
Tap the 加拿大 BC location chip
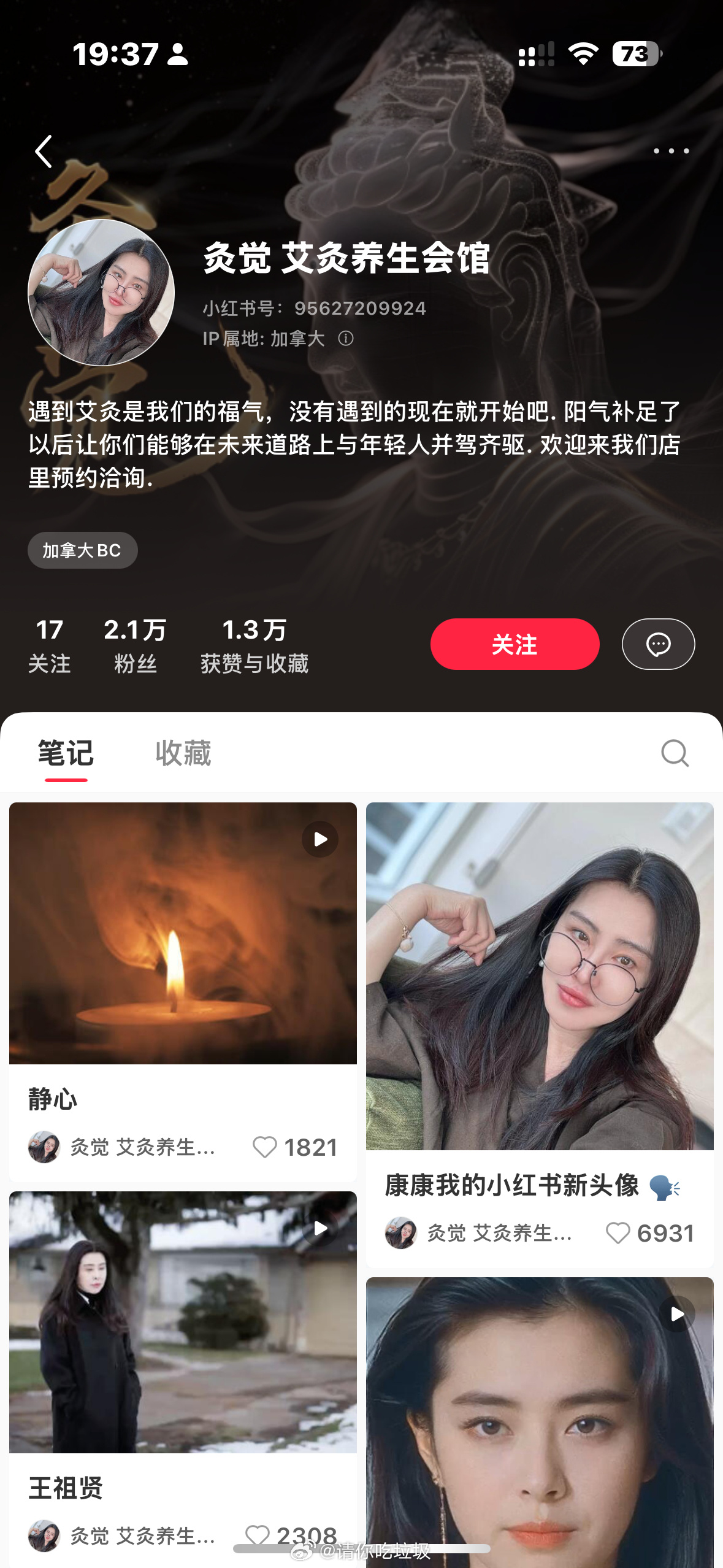82,550
